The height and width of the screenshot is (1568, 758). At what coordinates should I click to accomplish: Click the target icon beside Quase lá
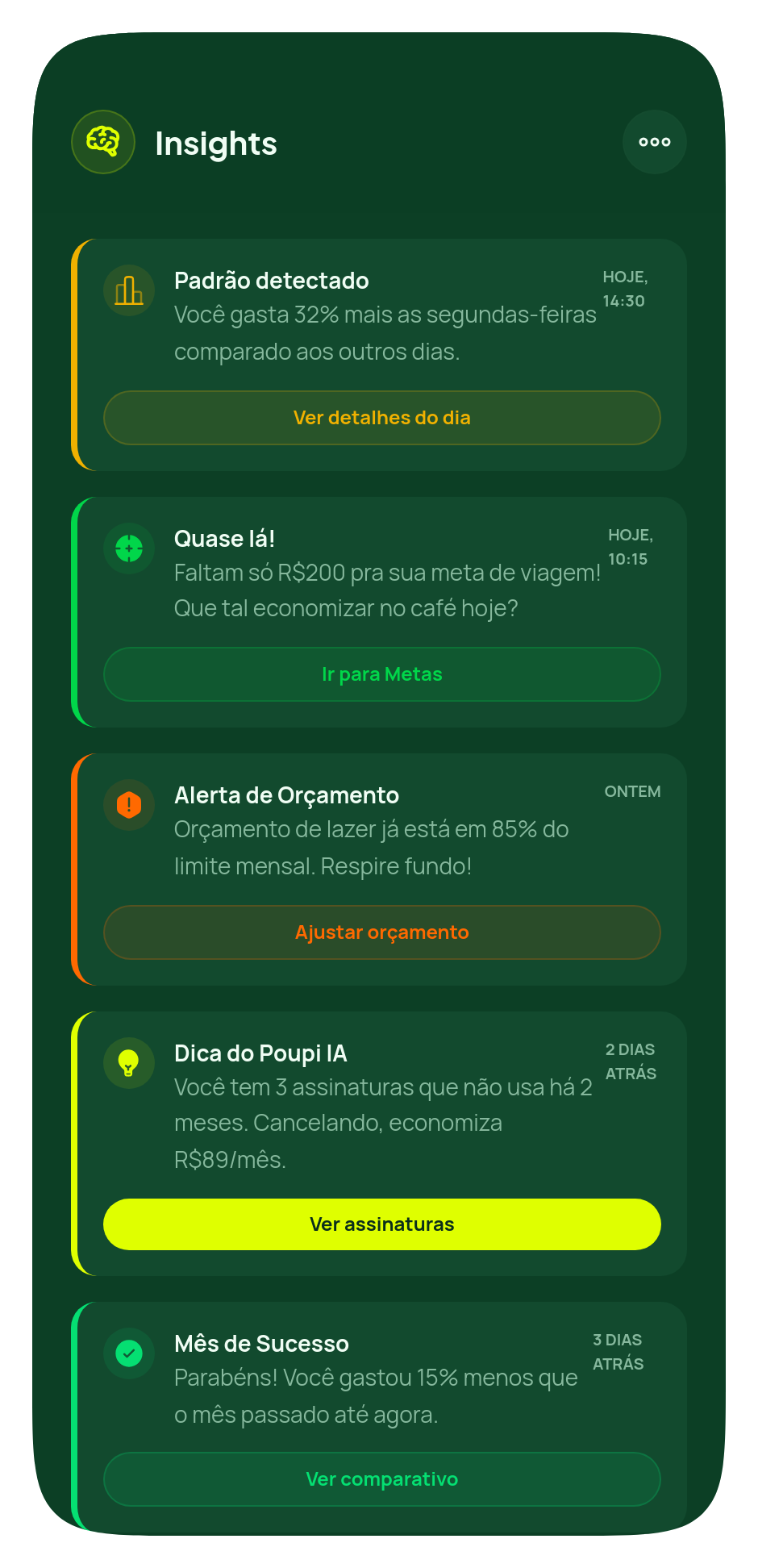tap(129, 548)
